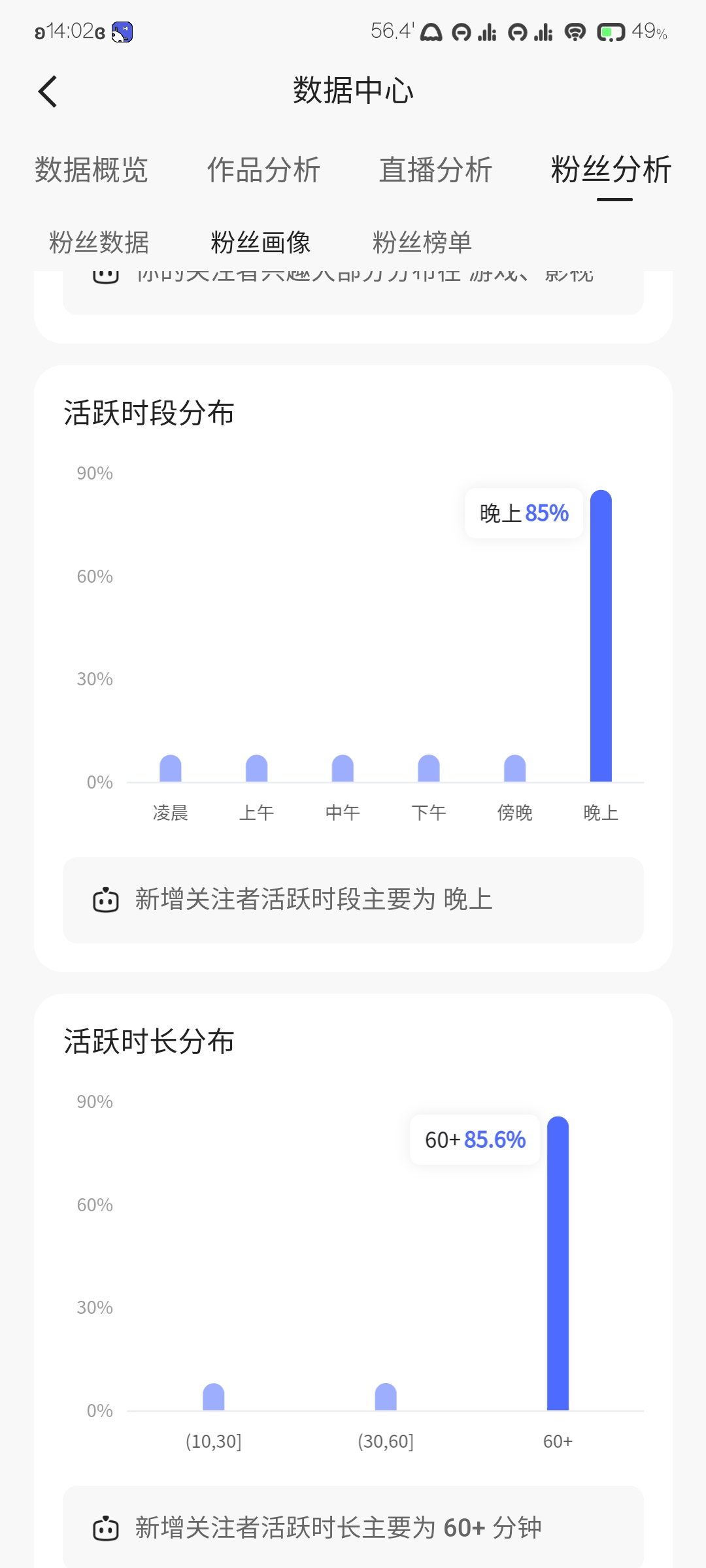Switch to 直播分析 tab

pyautogui.click(x=435, y=170)
